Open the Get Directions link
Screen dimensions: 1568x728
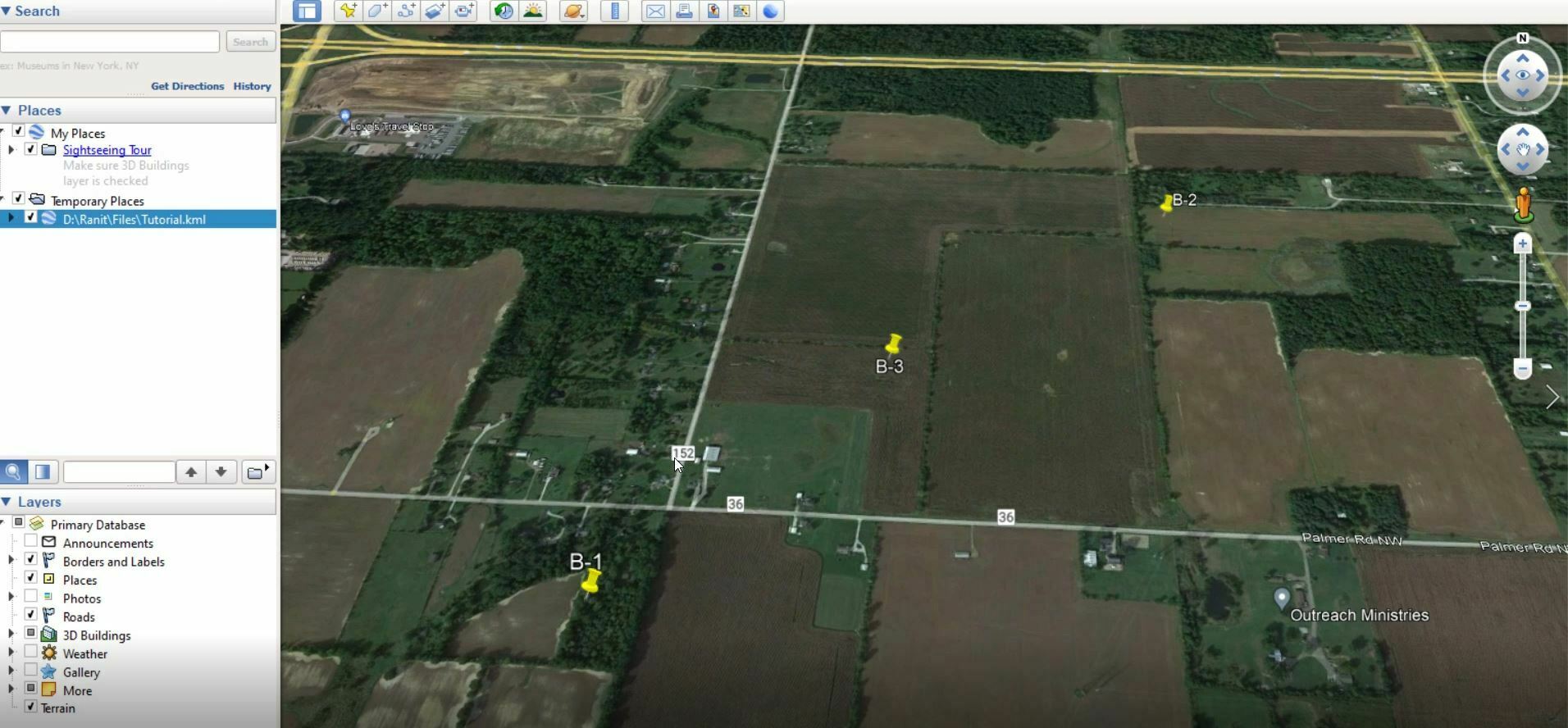(187, 86)
